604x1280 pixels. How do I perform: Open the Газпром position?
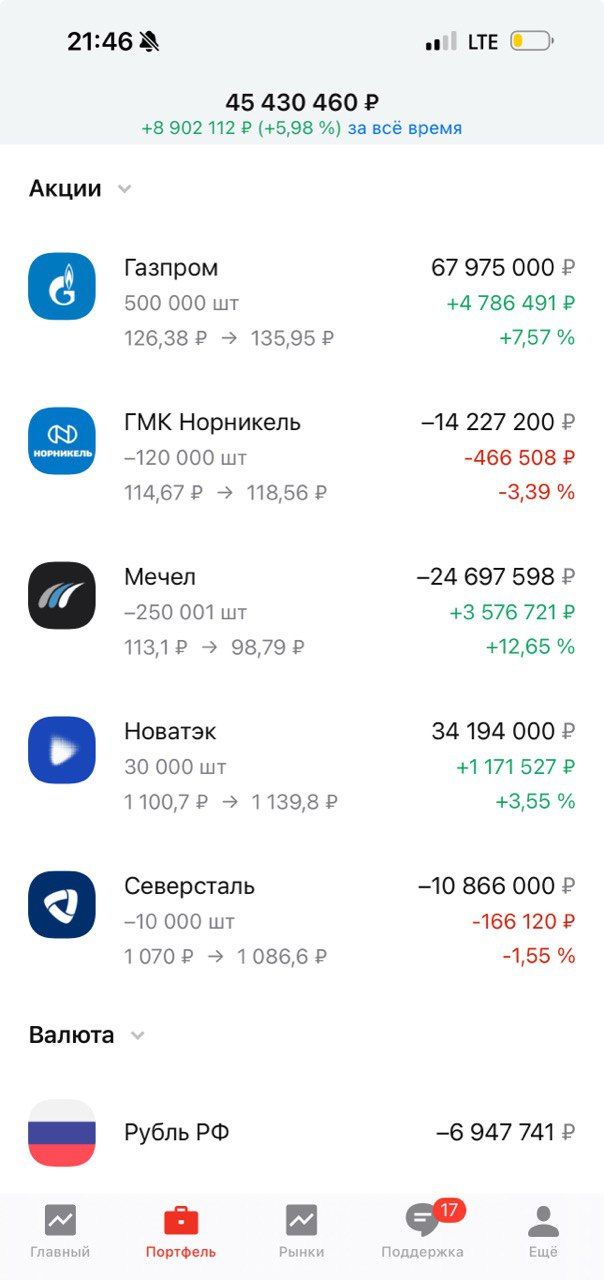(301, 302)
